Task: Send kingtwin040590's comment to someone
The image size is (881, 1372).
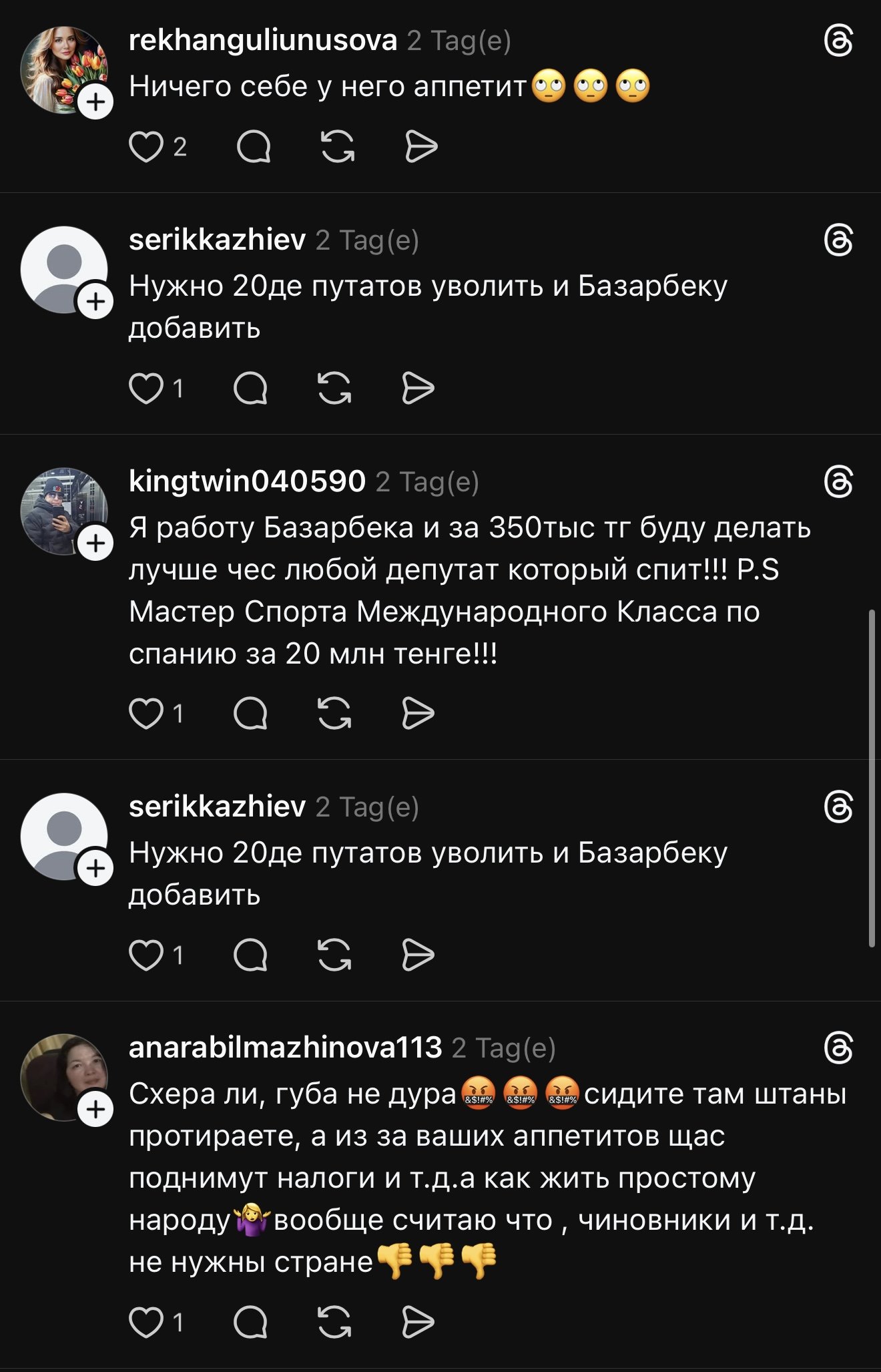Action: pos(418,713)
